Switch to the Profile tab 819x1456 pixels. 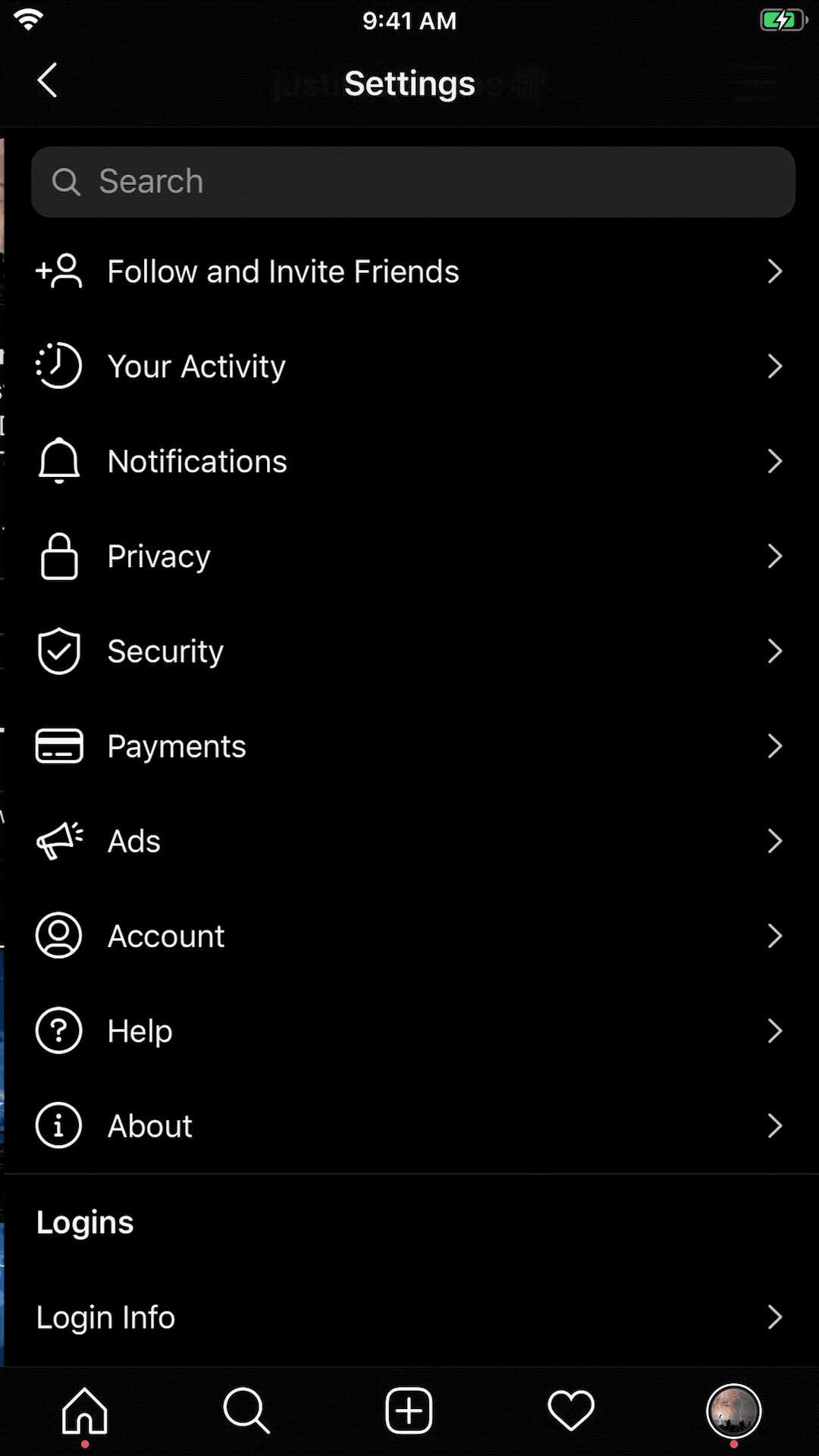tap(733, 1411)
